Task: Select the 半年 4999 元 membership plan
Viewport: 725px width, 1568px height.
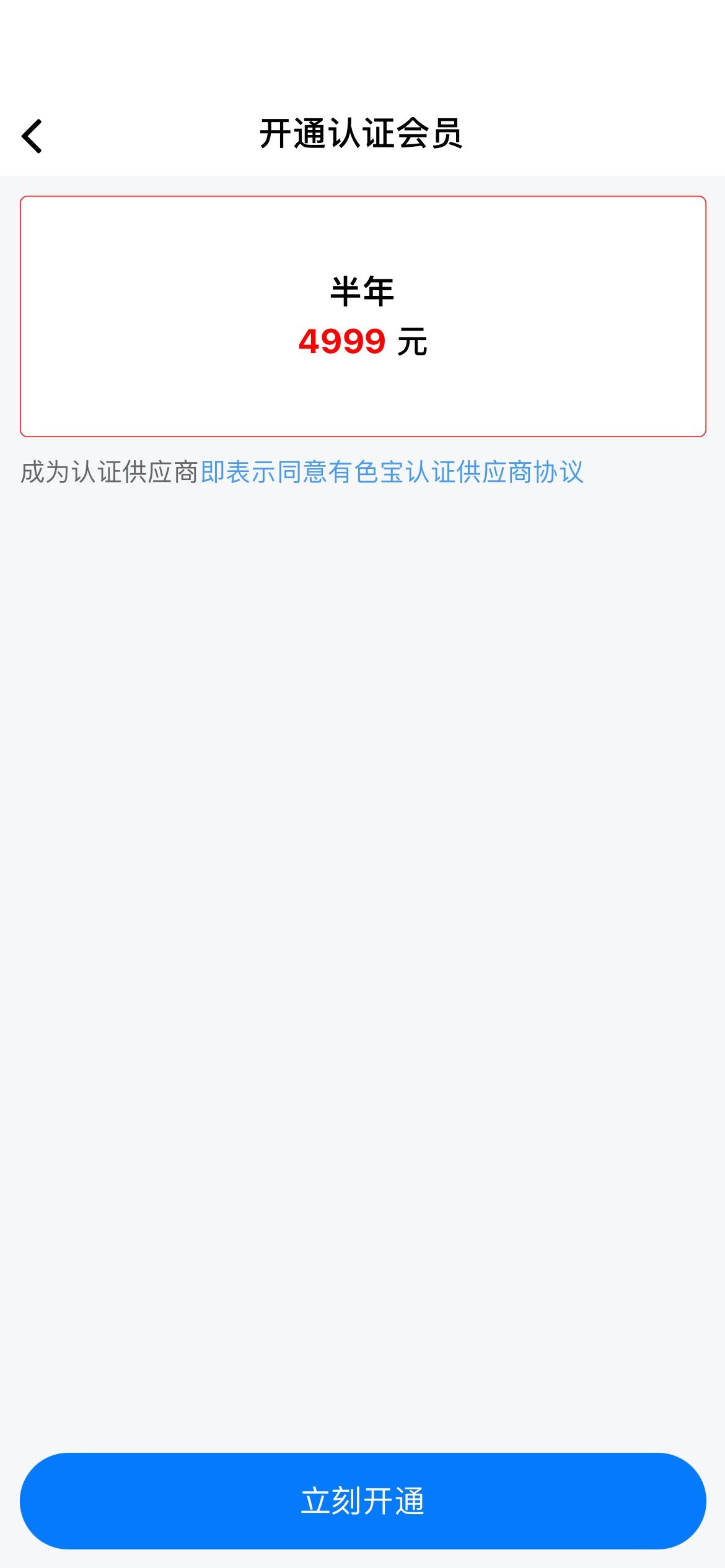Action: [x=363, y=316]
